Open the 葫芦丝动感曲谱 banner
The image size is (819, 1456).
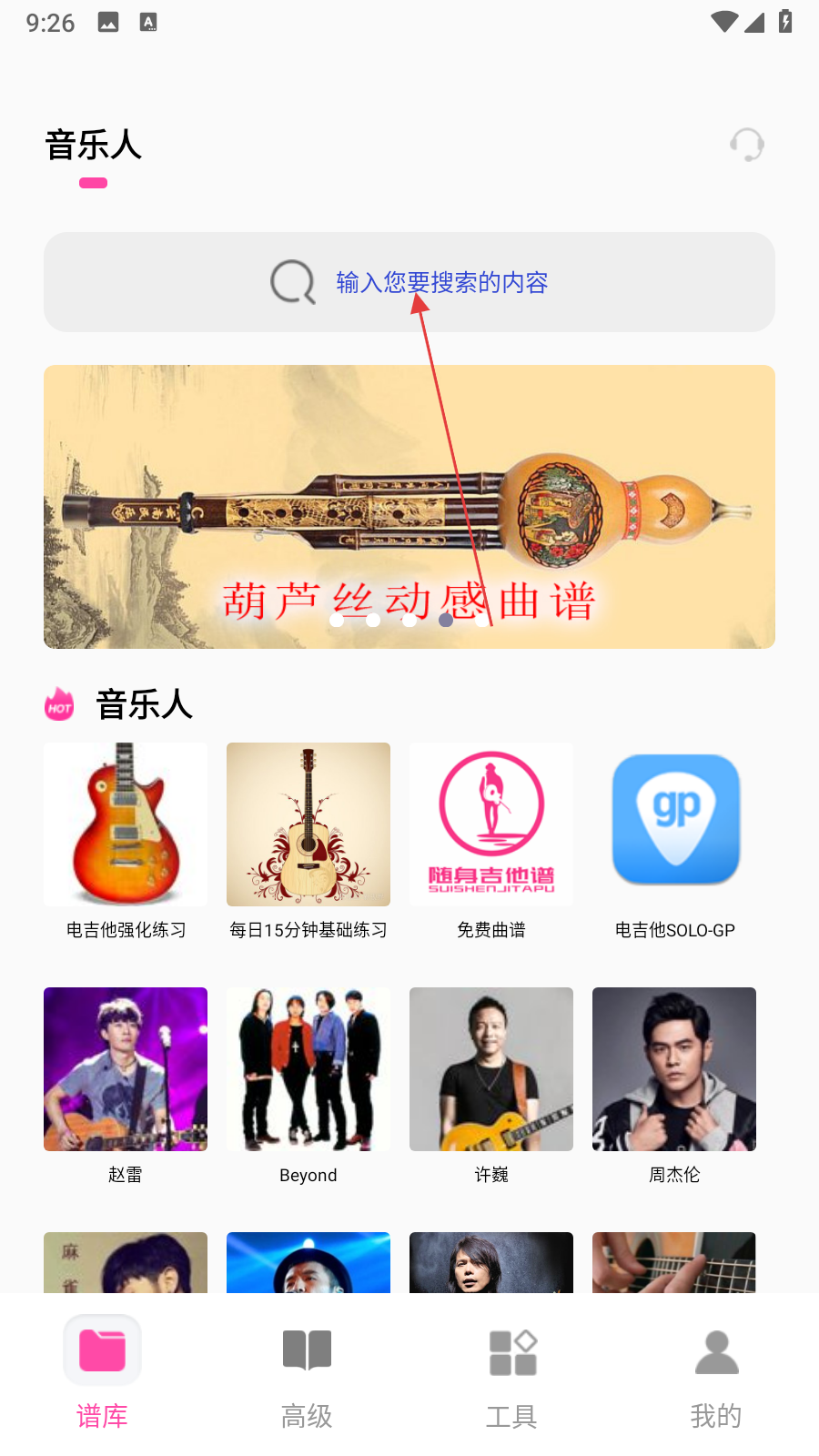coord(409,507)
